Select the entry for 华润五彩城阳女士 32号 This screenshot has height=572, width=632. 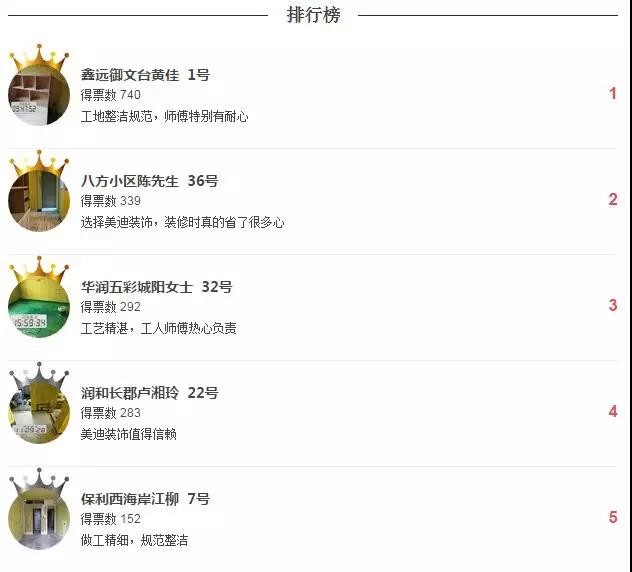156,287
